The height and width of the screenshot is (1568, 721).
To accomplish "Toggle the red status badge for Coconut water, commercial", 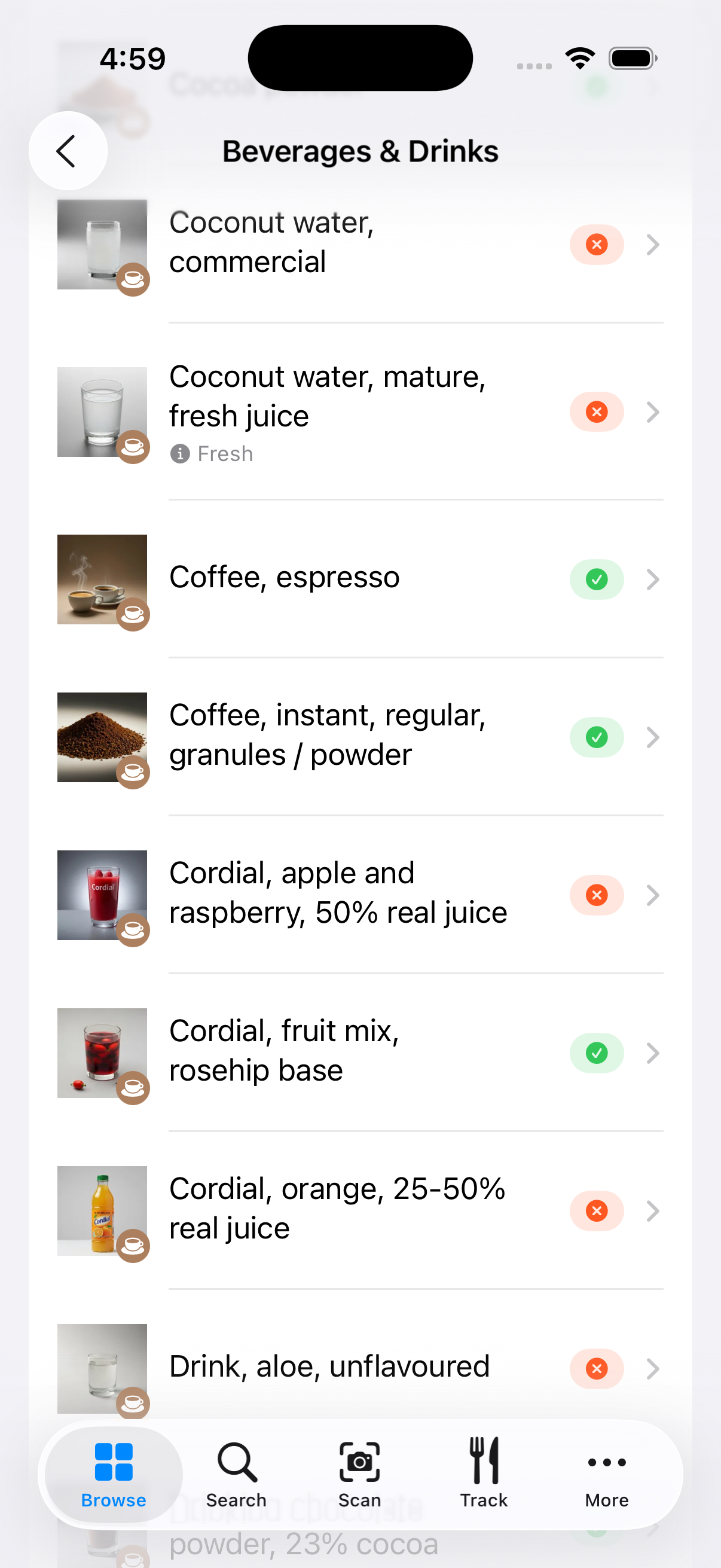I will point(596,245).
